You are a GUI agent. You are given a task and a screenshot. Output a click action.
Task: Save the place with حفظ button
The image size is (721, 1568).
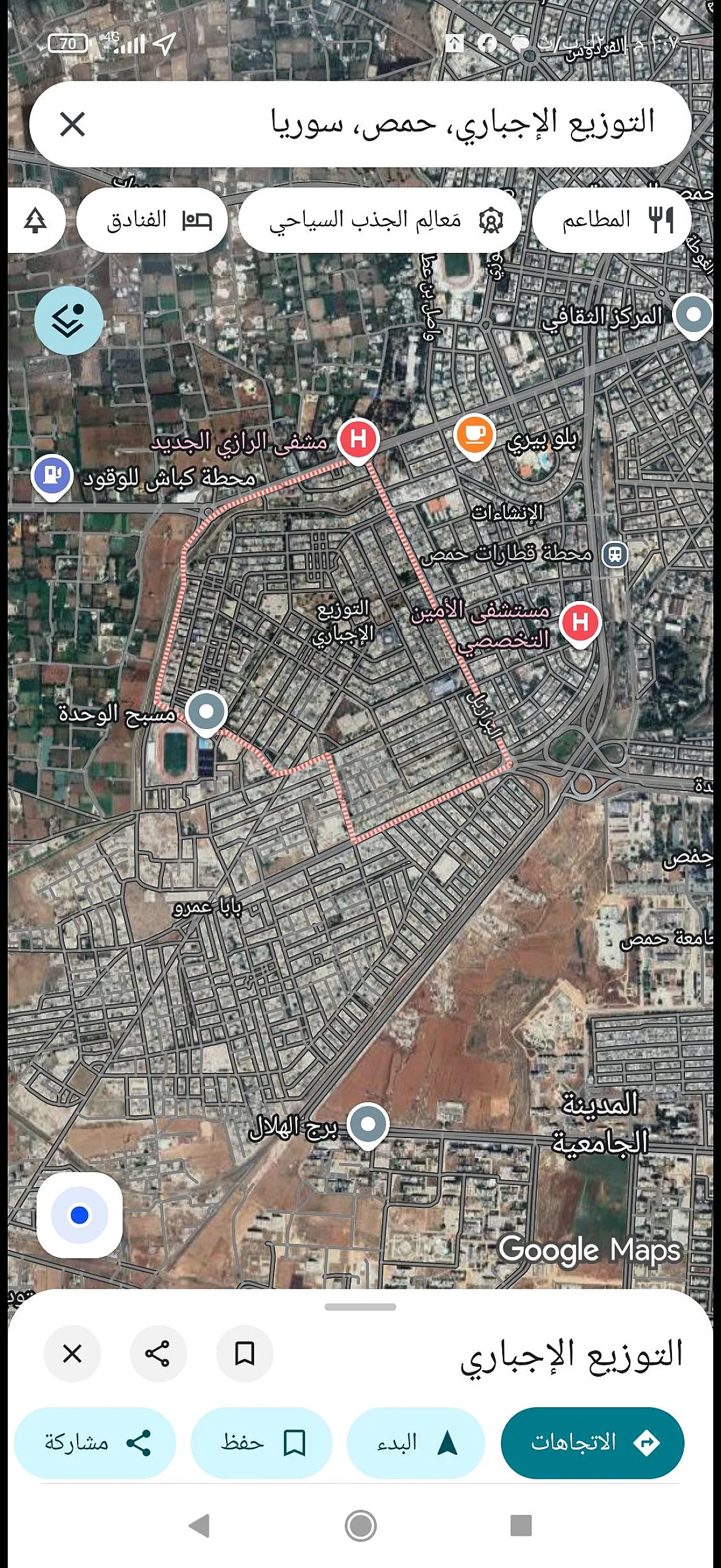(262, 1442)
